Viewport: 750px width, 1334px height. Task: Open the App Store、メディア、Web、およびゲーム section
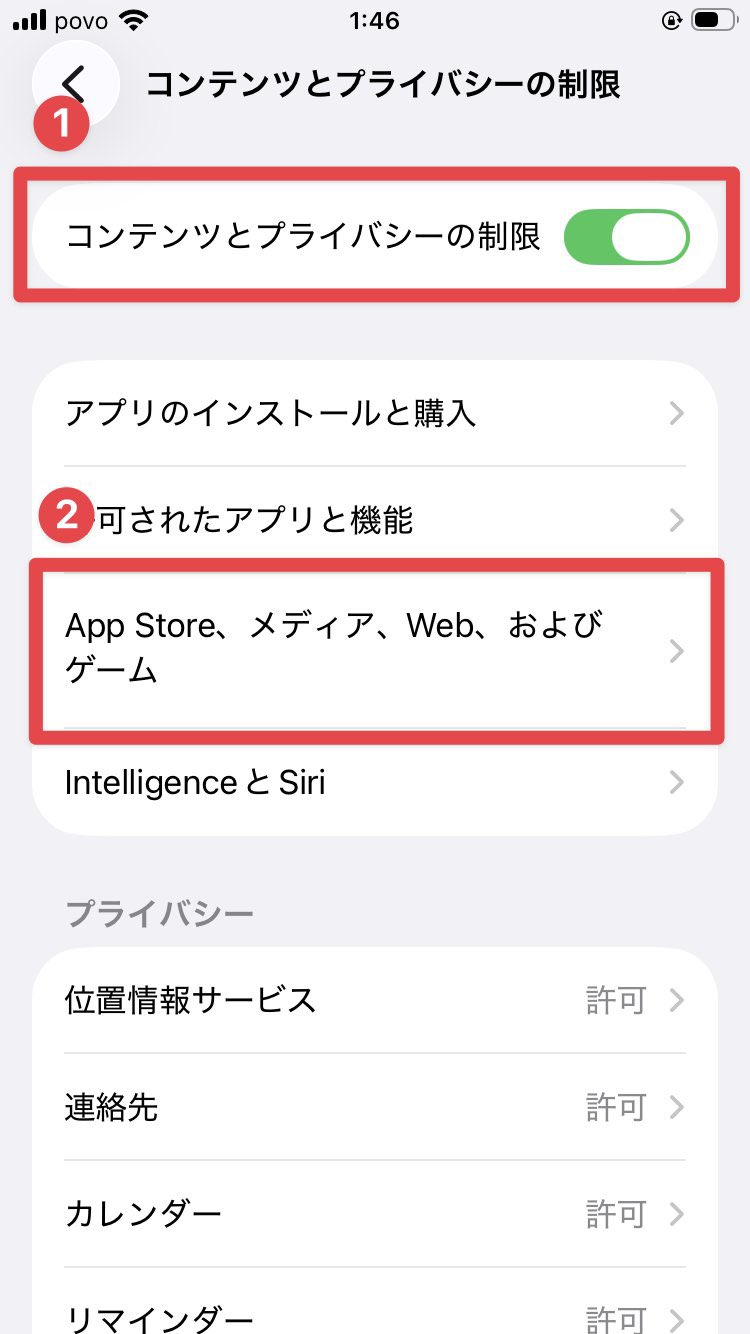click(x=375, y=650)
